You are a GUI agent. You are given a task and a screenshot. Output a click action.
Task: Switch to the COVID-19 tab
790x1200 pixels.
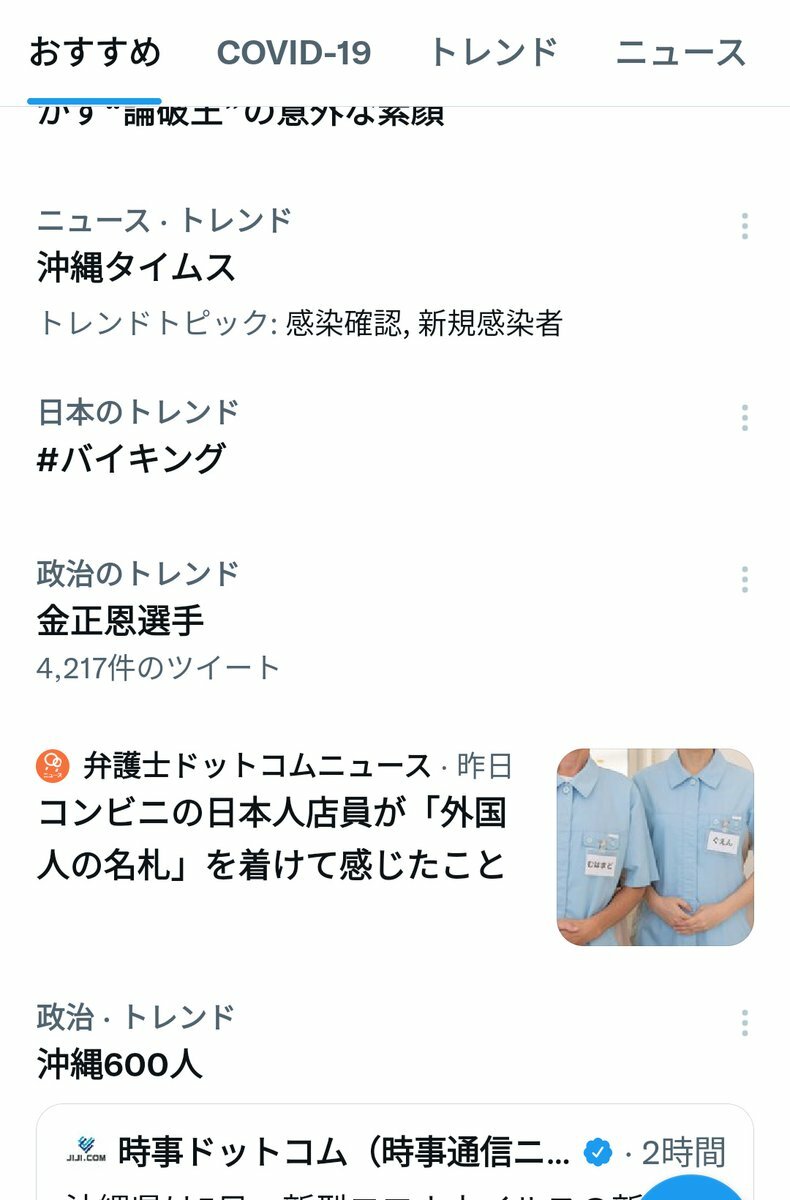(293, 52)
